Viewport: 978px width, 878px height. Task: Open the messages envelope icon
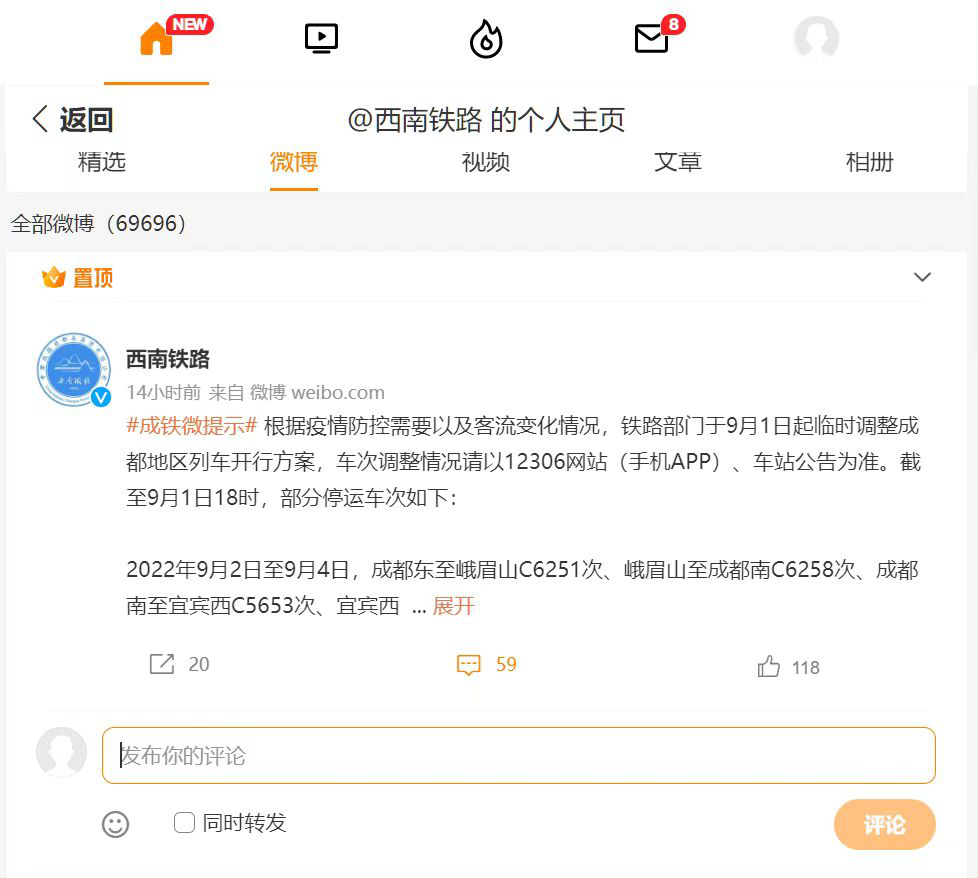(651, 39)
